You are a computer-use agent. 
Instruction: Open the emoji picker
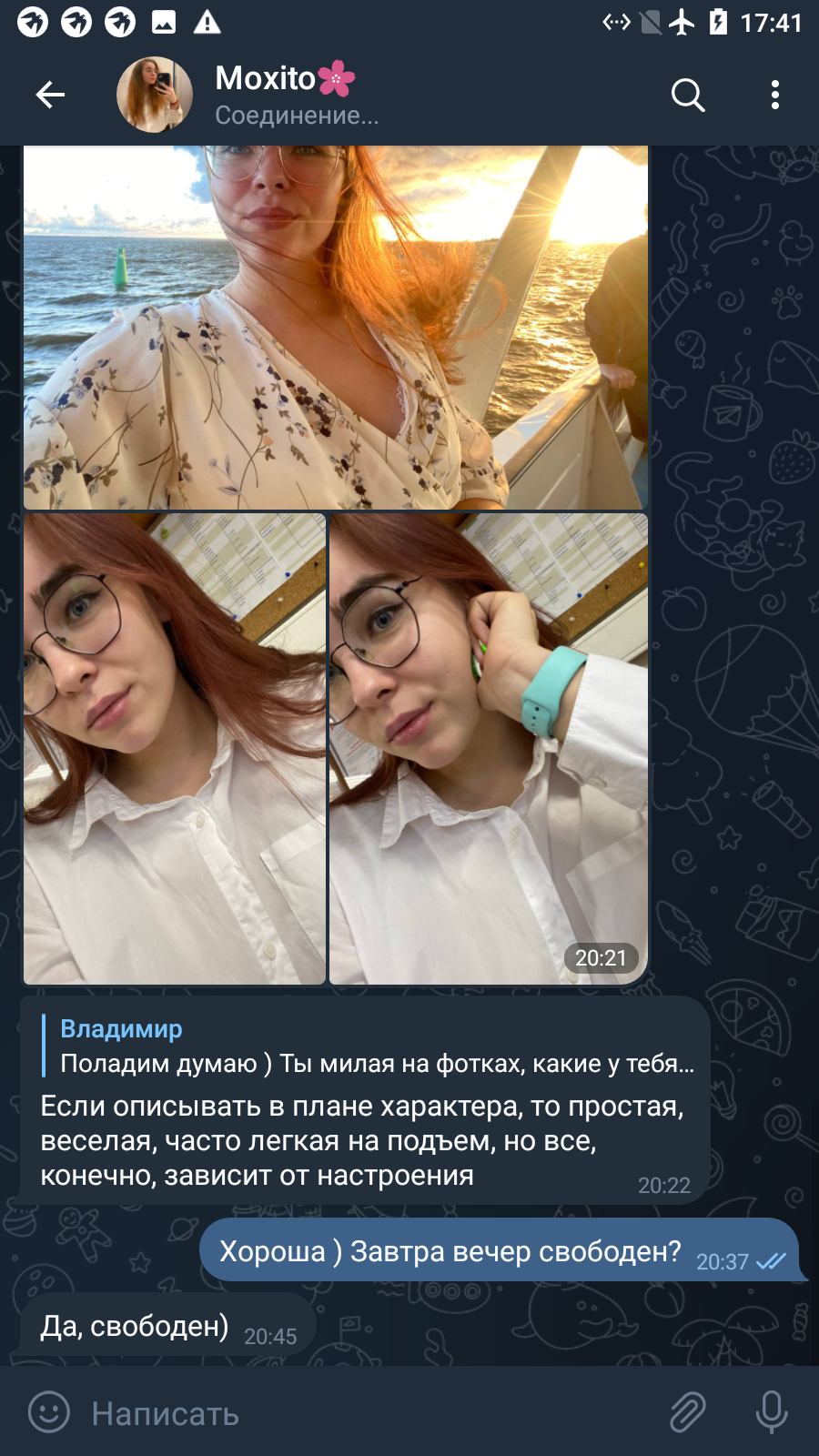tap(49, 1412)
